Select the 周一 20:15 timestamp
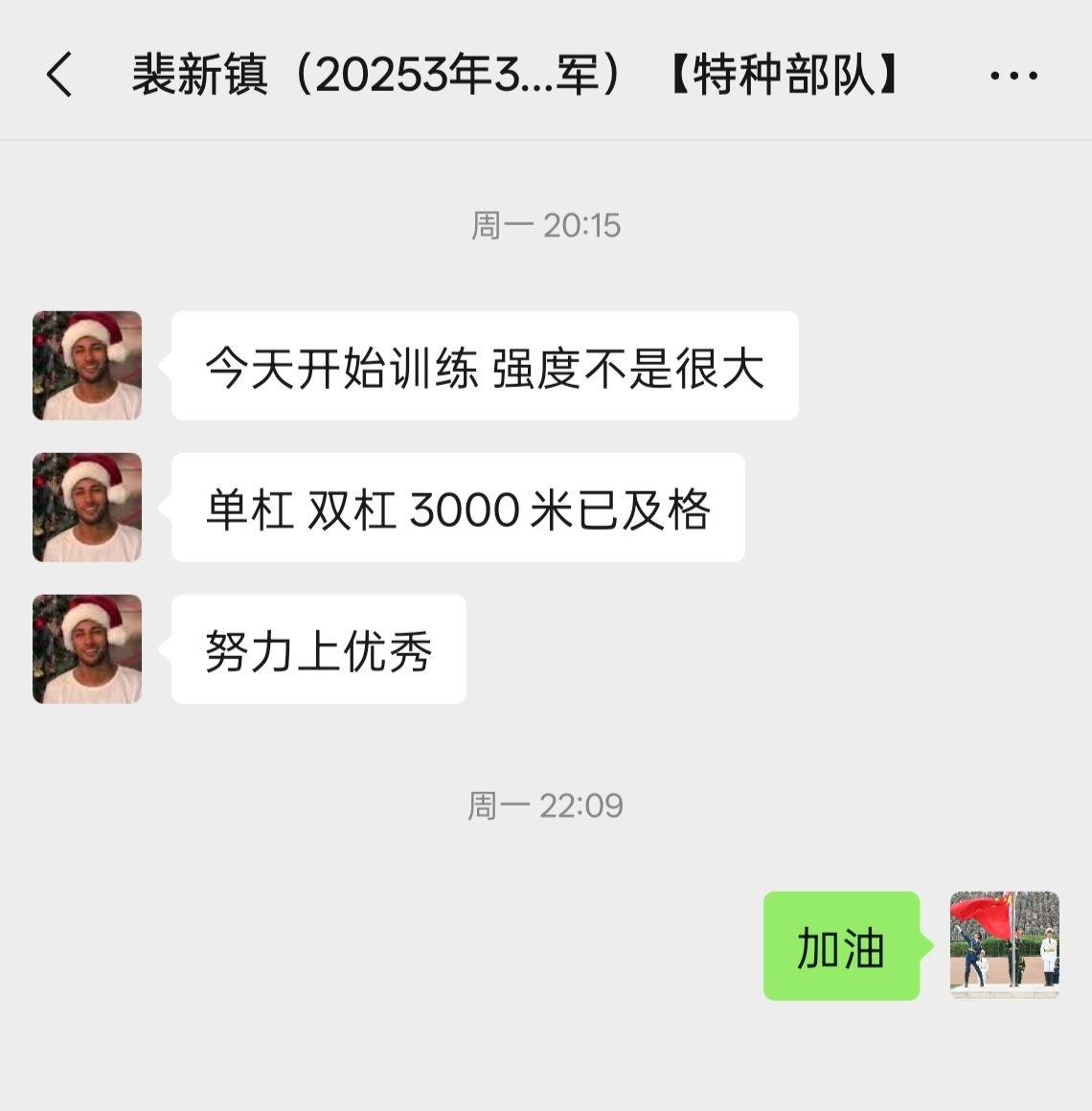 point(545,225)
